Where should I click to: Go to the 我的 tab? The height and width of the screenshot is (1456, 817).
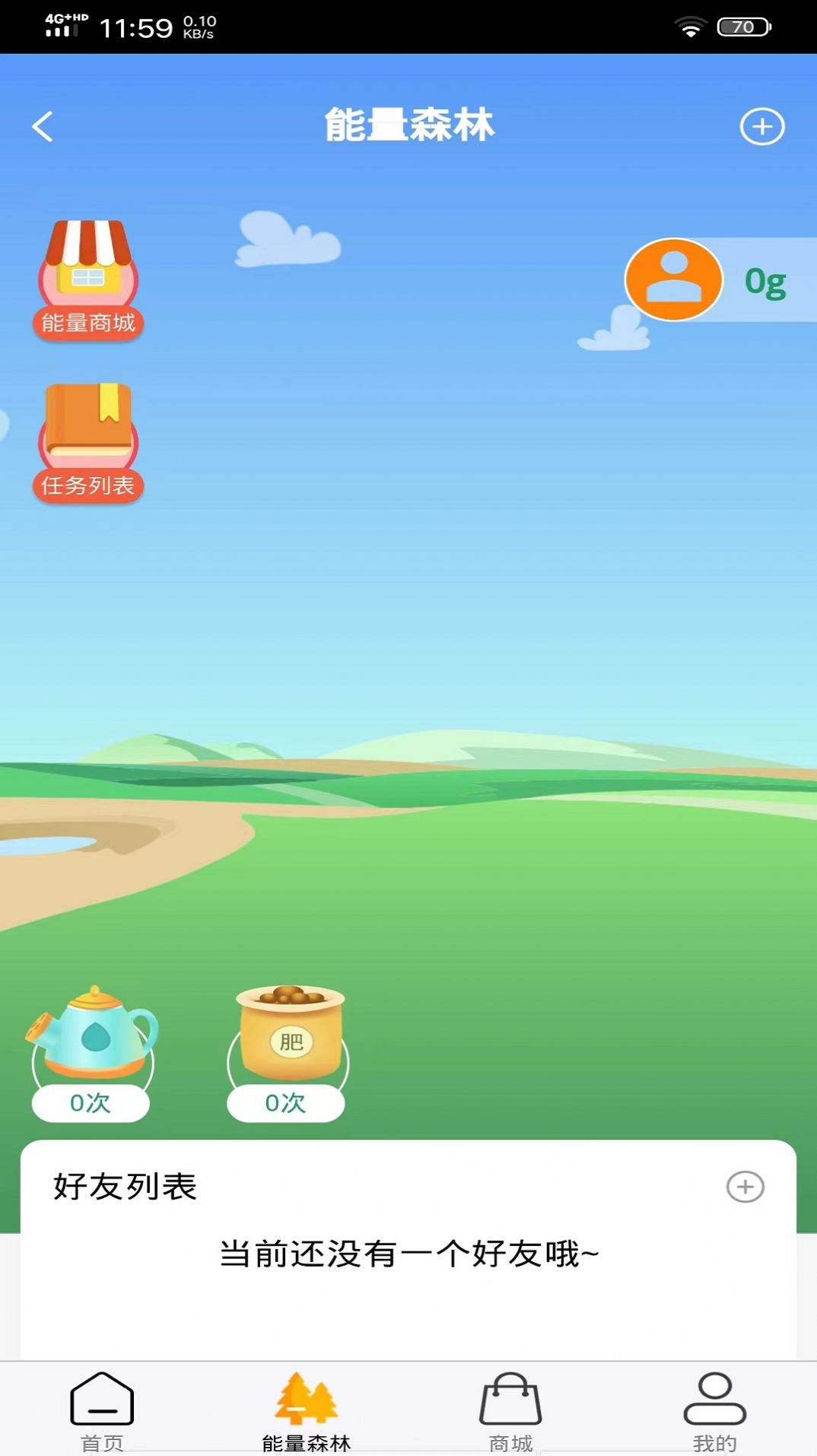click(x=714, y=1411)
